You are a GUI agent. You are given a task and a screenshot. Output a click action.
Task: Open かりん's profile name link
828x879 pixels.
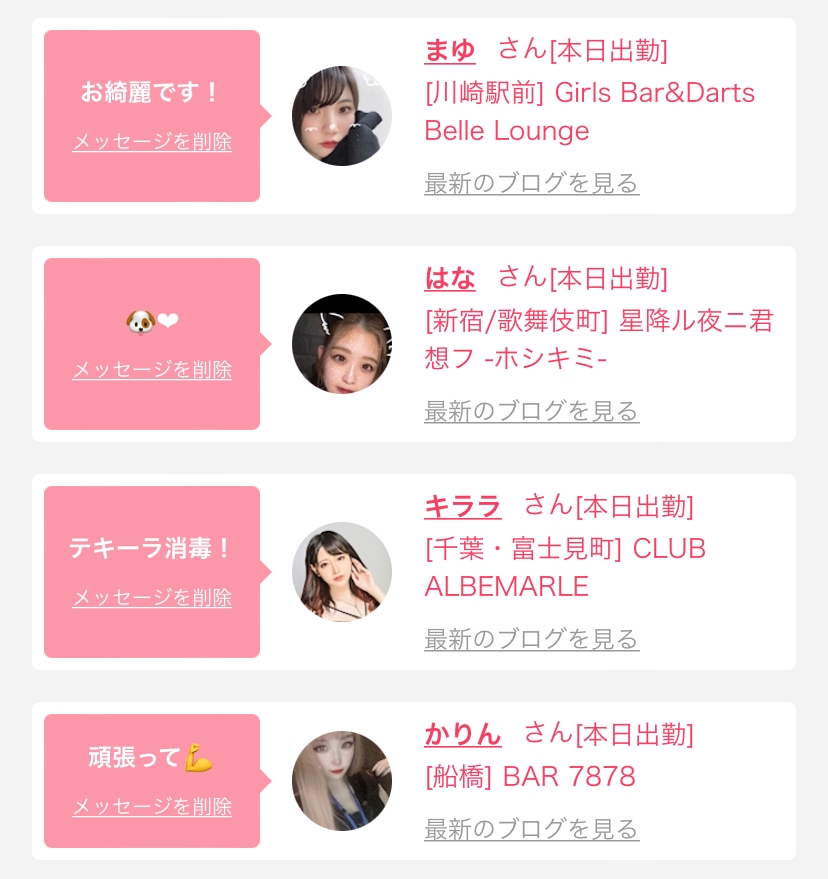pos(462,734)
